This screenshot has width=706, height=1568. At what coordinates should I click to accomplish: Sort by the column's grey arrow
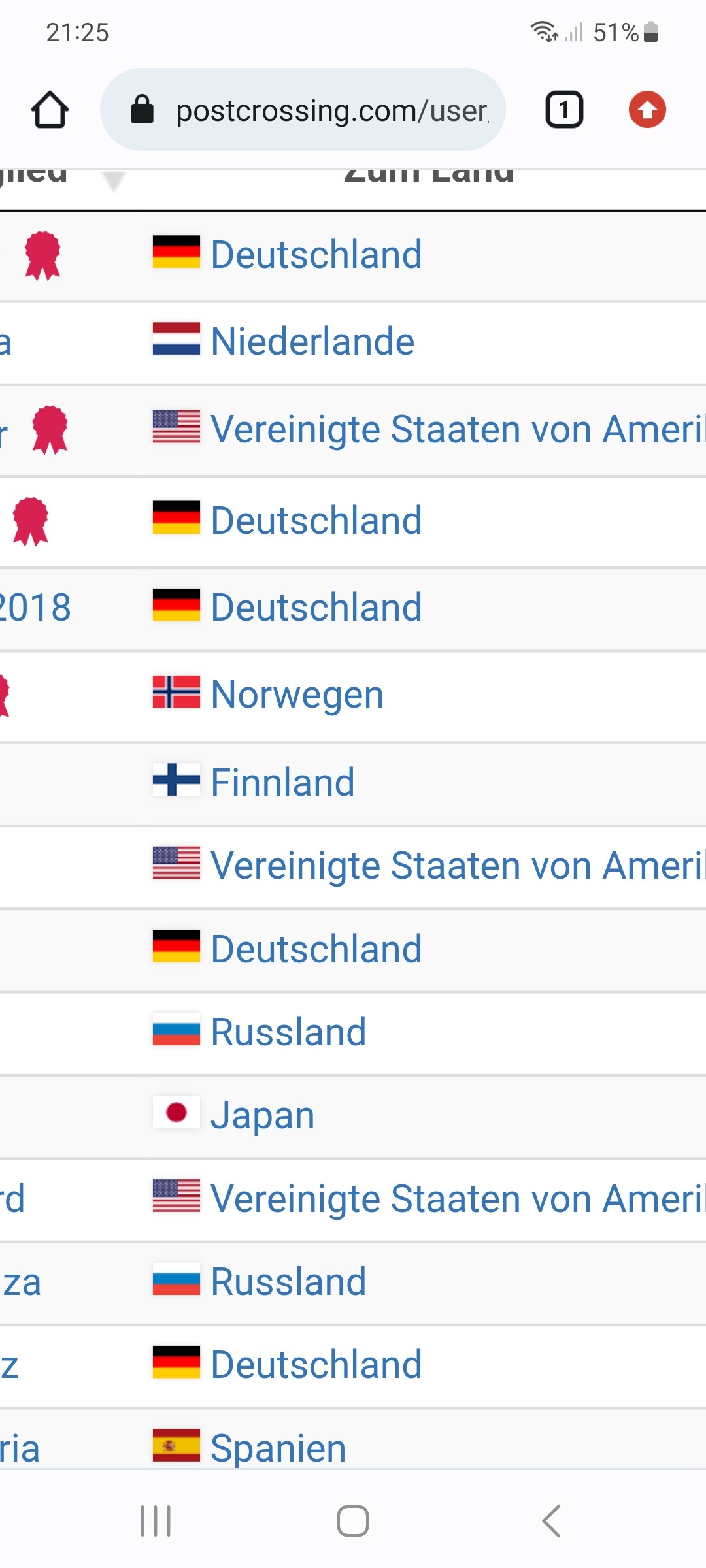(114, 181)
